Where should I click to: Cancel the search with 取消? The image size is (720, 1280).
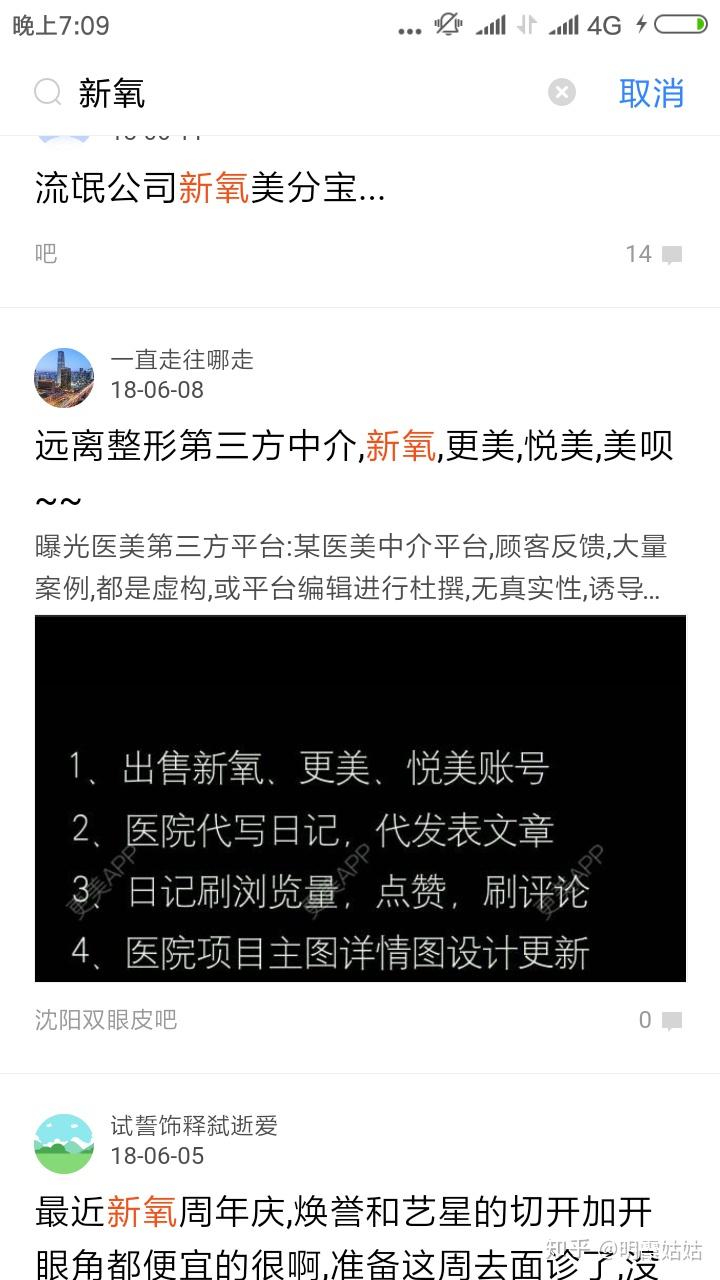pyautogui.click(x=653, y=92)
